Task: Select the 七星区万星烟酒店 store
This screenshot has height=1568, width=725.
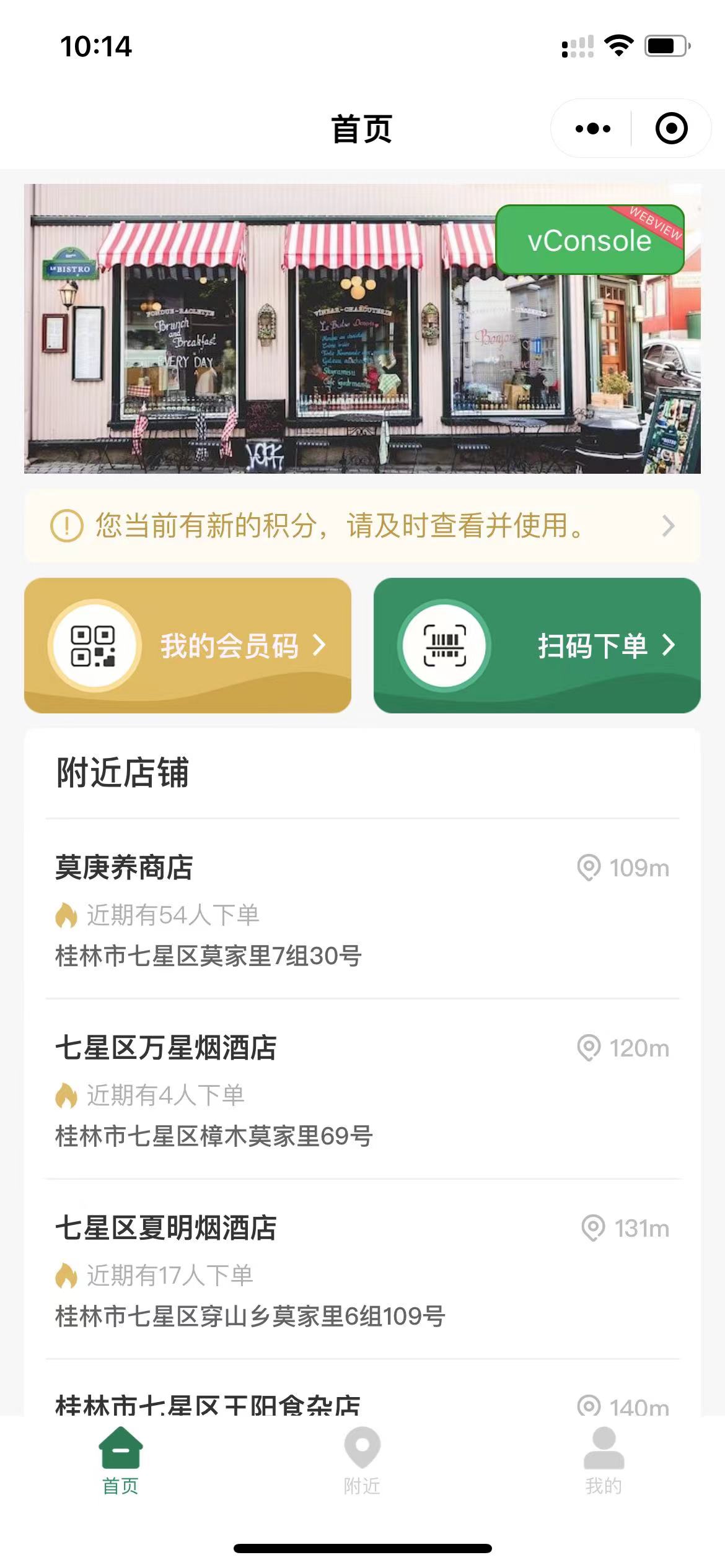Action: (x=362, y=1089)
